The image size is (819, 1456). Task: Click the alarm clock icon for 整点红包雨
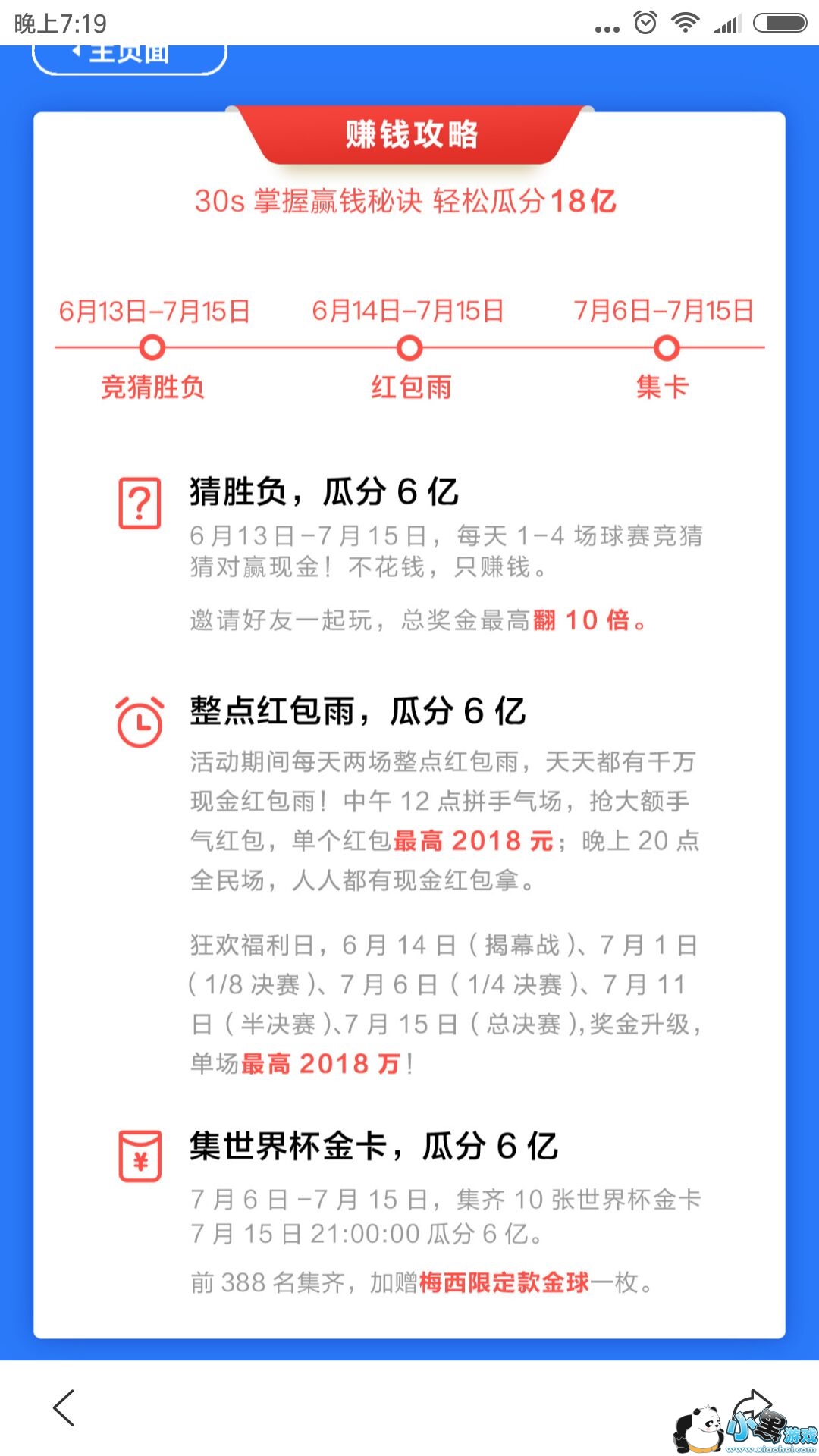[x=140, y=722]
